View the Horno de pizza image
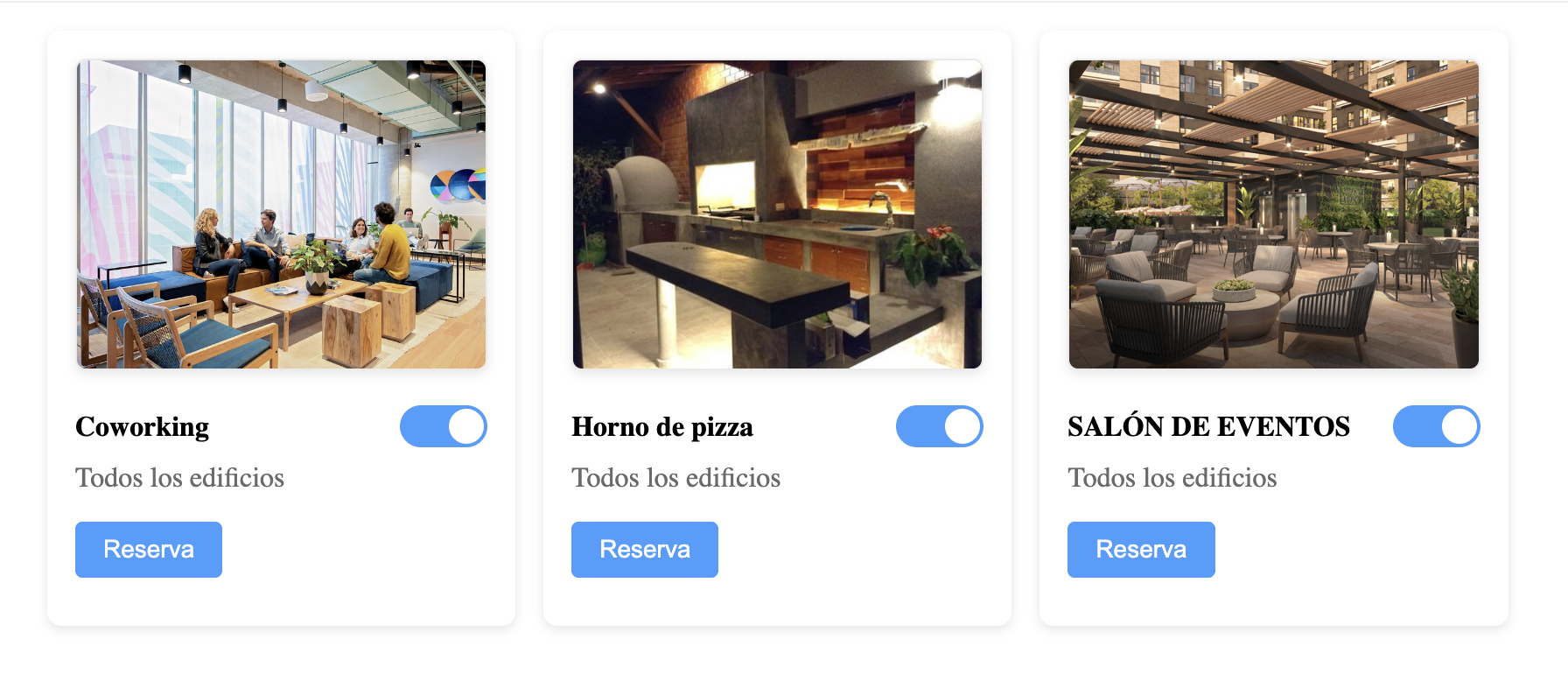 pyautogui.click(x=777, y=214)
